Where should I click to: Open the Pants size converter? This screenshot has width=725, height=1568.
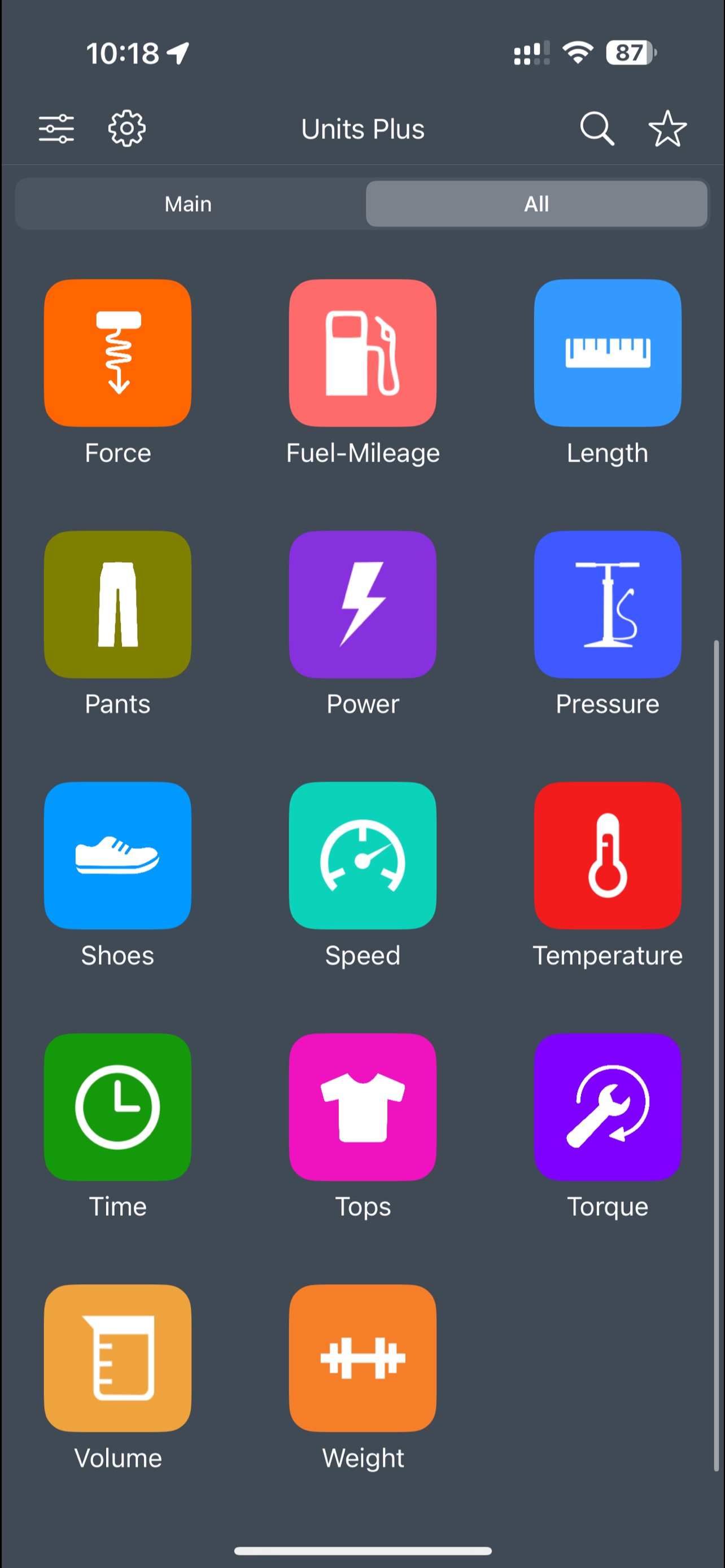tap(117, 605)
